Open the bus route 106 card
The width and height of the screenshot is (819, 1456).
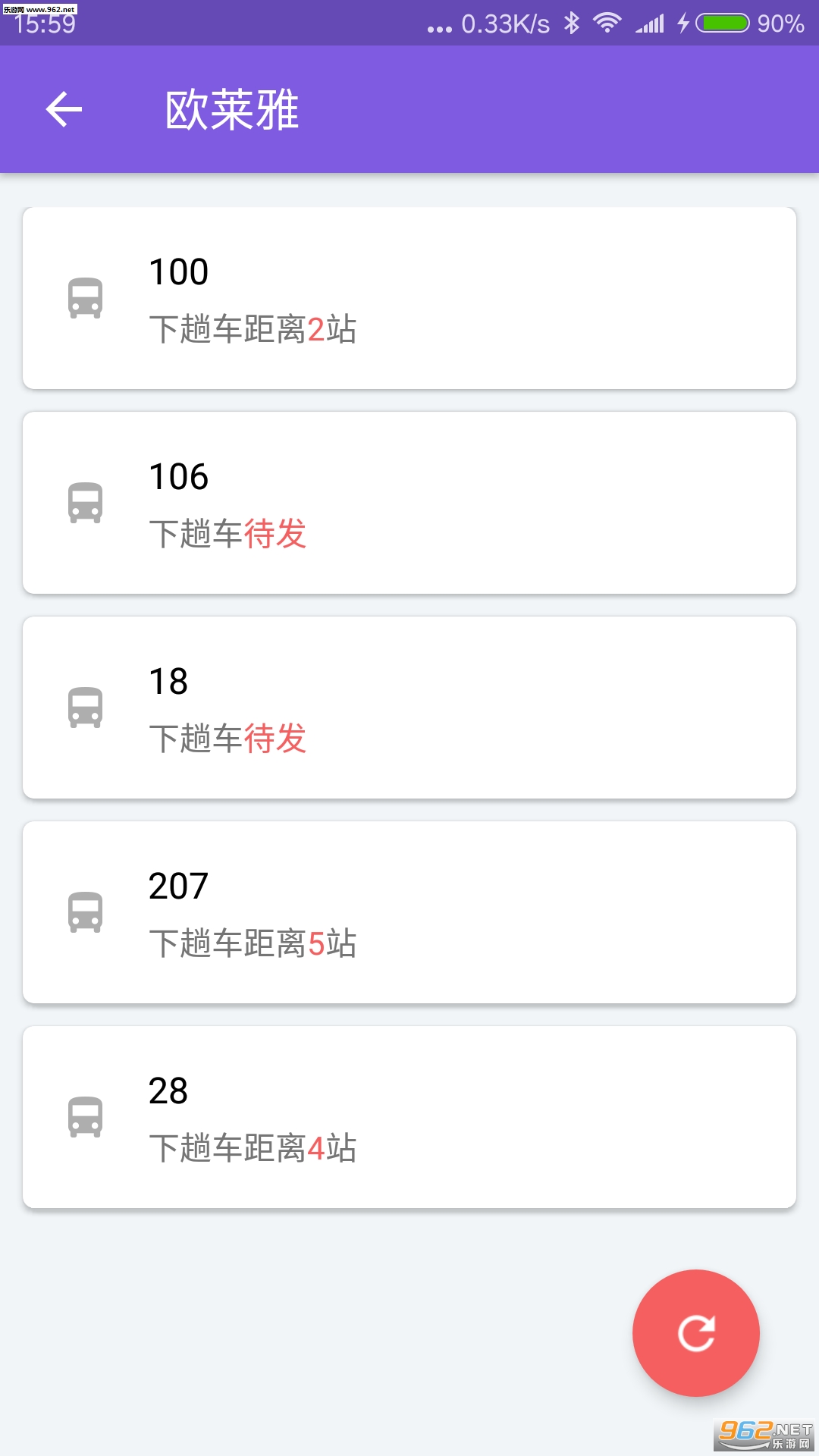coord(409,503)
